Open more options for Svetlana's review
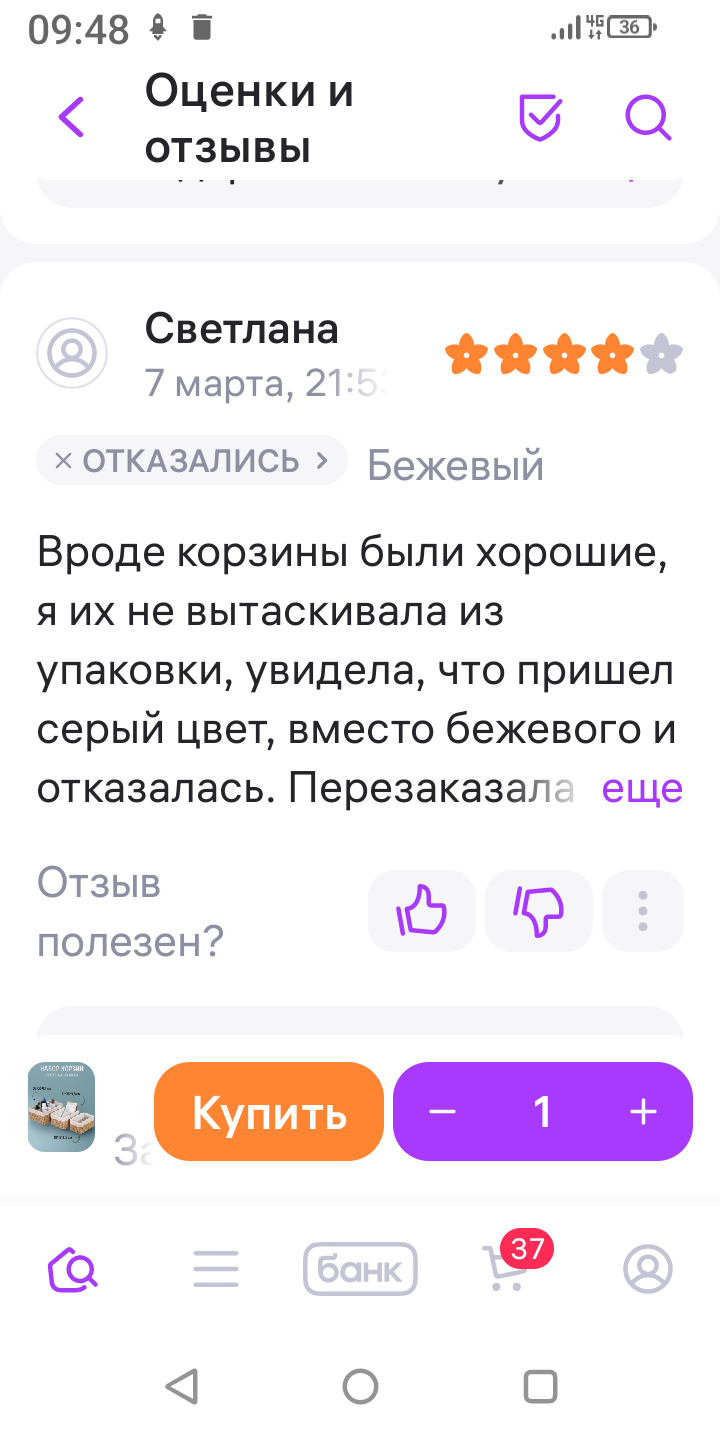Screen dimensions: 720x1440 (643, 911)
